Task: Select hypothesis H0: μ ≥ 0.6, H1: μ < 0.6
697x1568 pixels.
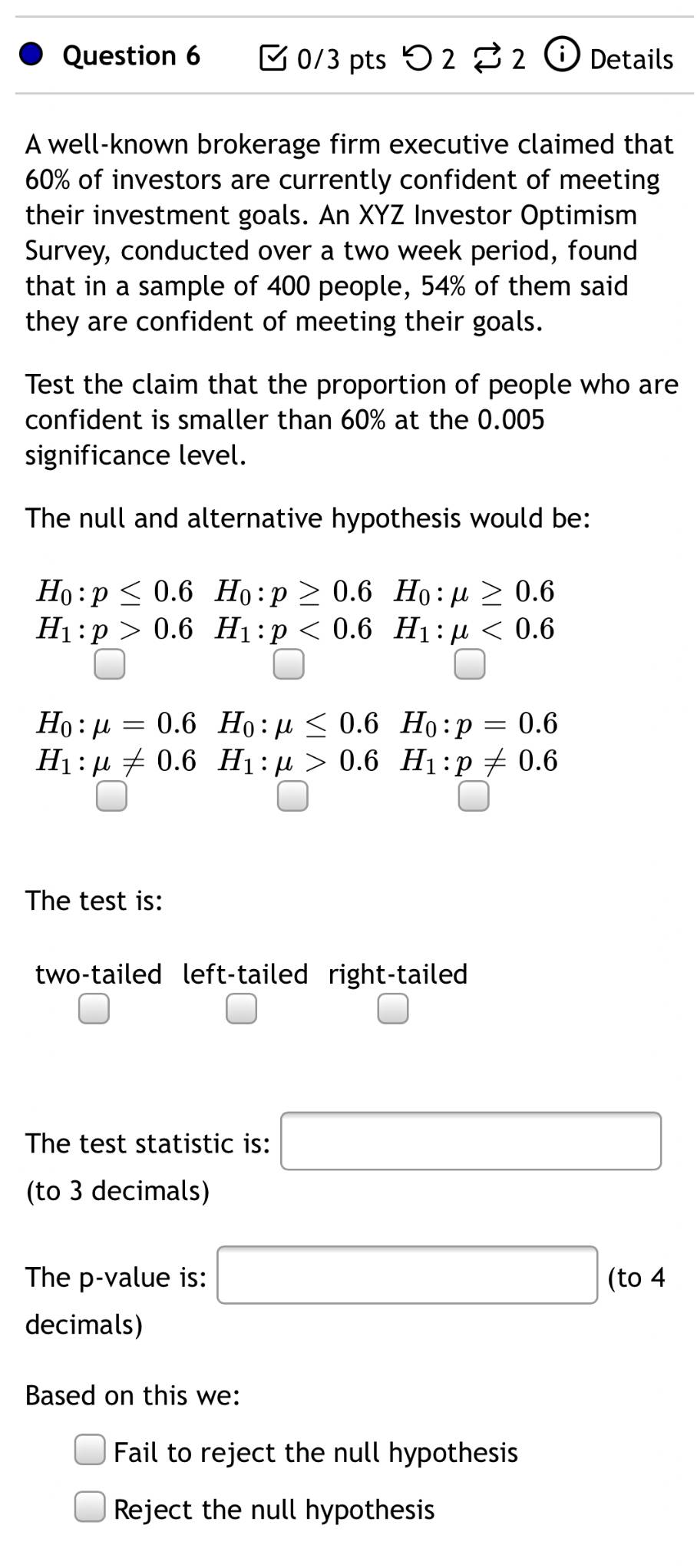Action: (x=470, y=664)
